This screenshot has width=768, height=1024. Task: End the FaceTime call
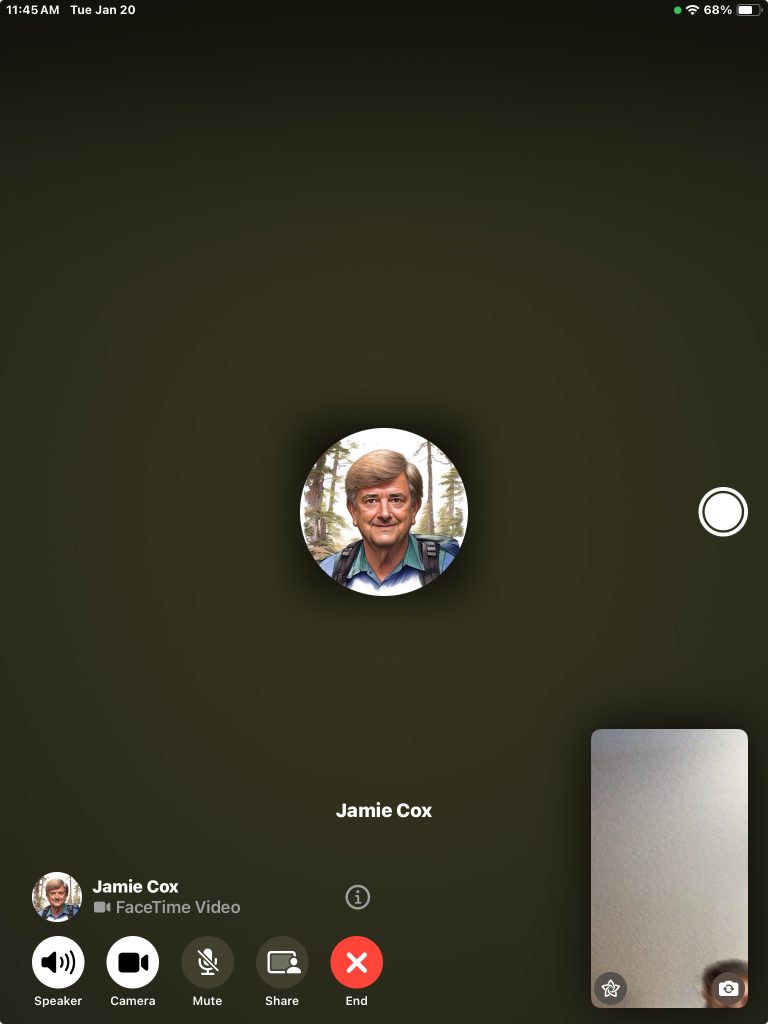[357, 963]
